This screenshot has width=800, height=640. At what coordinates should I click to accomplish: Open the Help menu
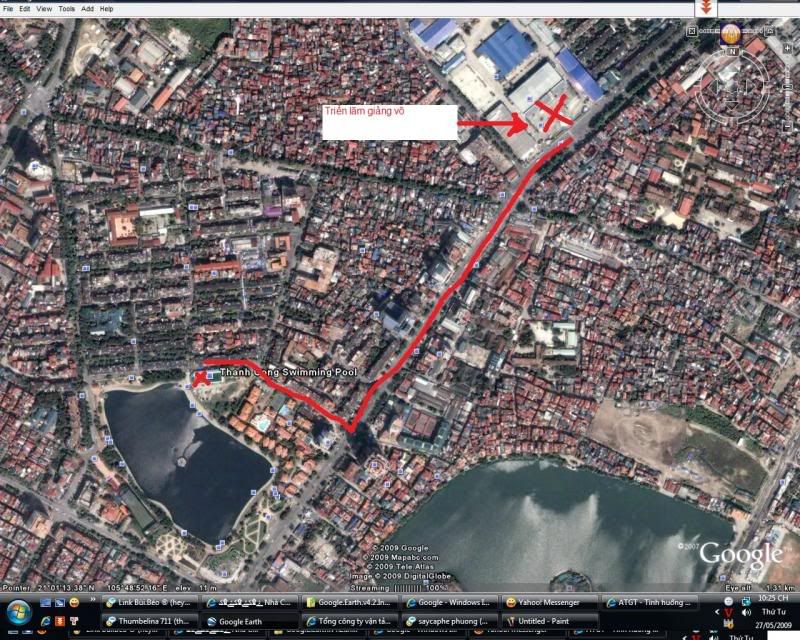pos(107,8)
